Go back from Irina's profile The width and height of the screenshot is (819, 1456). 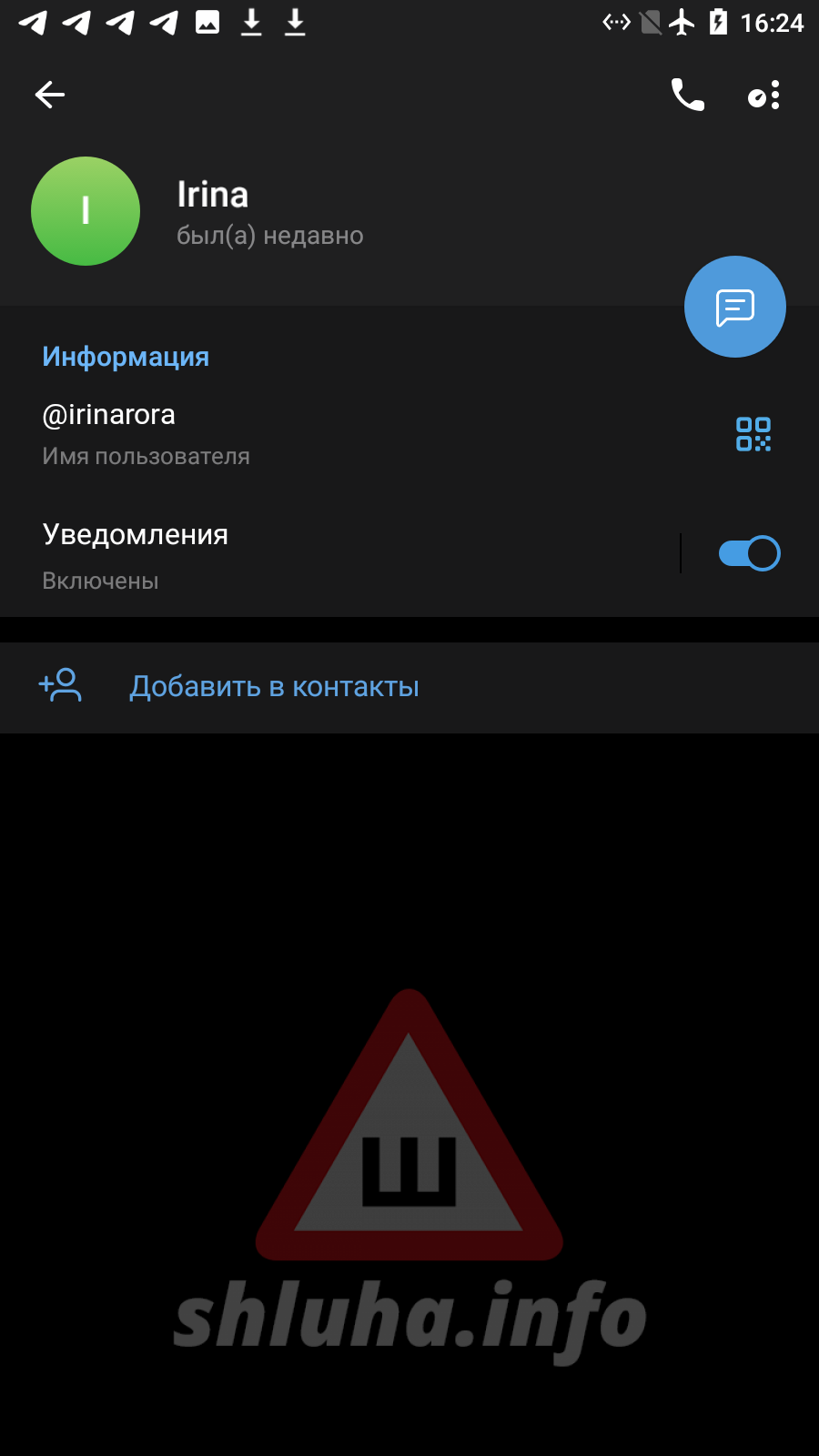click(x=50, y=95)
